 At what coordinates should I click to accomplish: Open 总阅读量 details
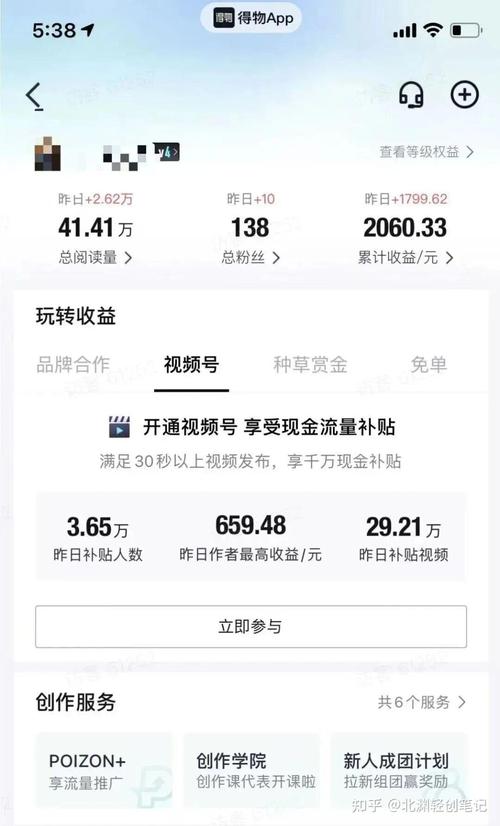[95, 258]
